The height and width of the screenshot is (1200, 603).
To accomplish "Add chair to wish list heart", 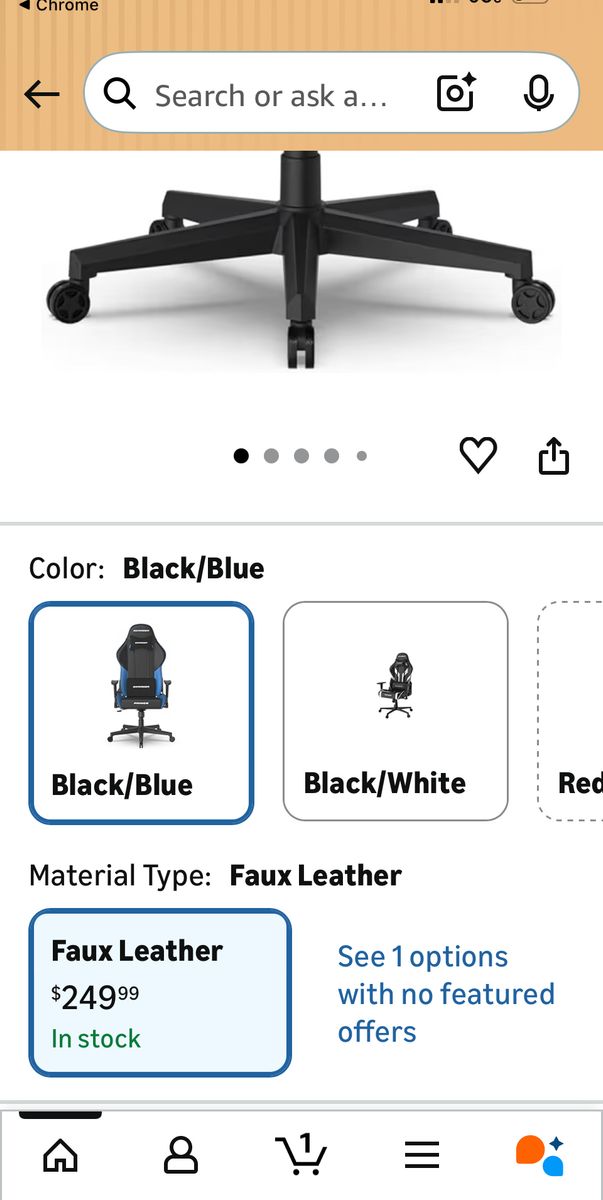I will (478, 456).
